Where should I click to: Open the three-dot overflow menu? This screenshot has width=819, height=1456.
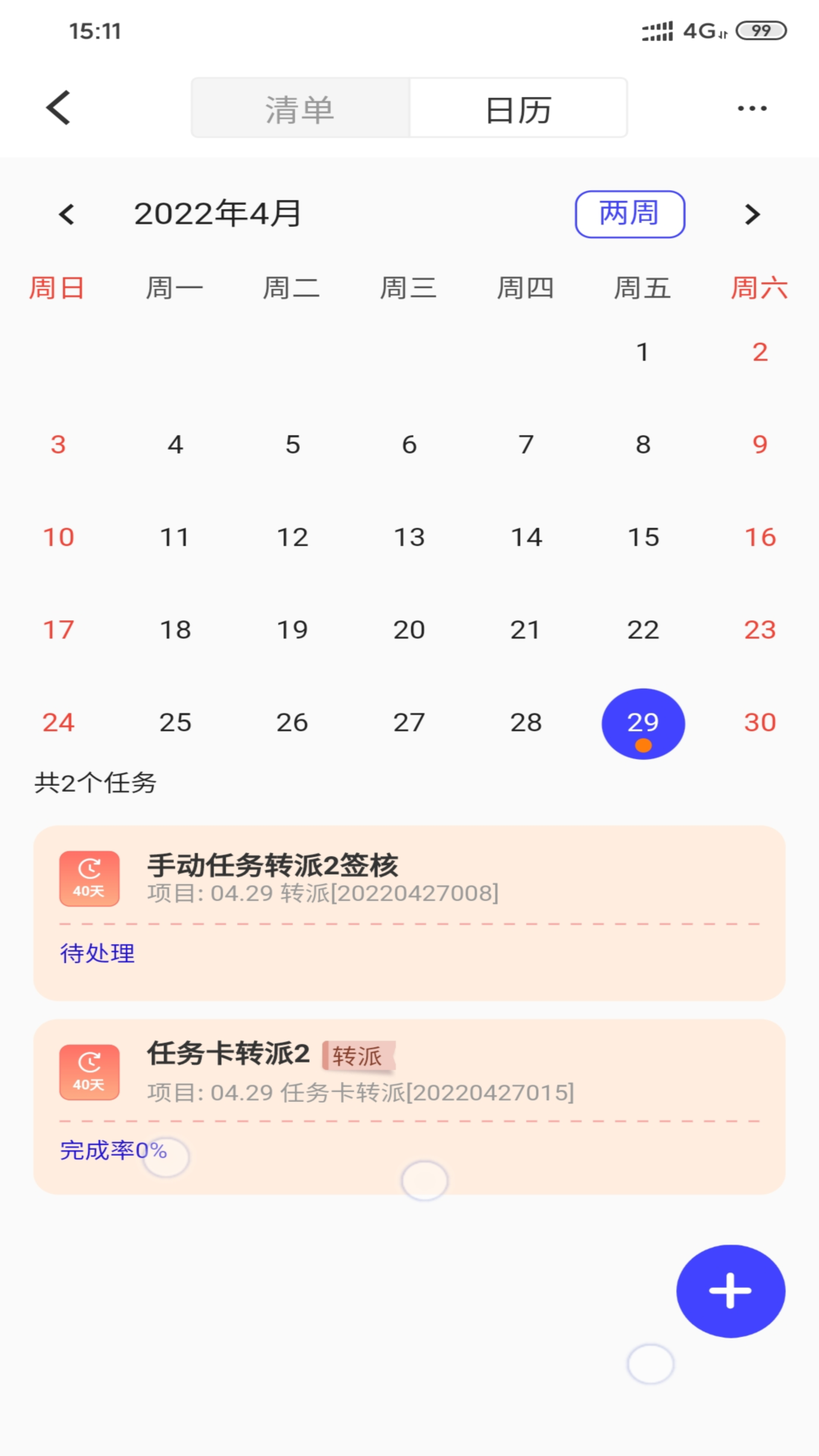tap(752, 108)
